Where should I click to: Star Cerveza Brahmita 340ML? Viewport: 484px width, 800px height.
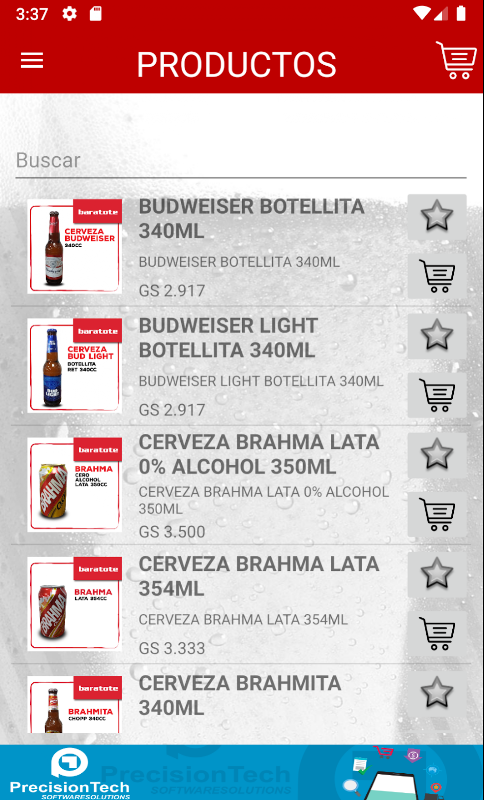pos(437,693)
